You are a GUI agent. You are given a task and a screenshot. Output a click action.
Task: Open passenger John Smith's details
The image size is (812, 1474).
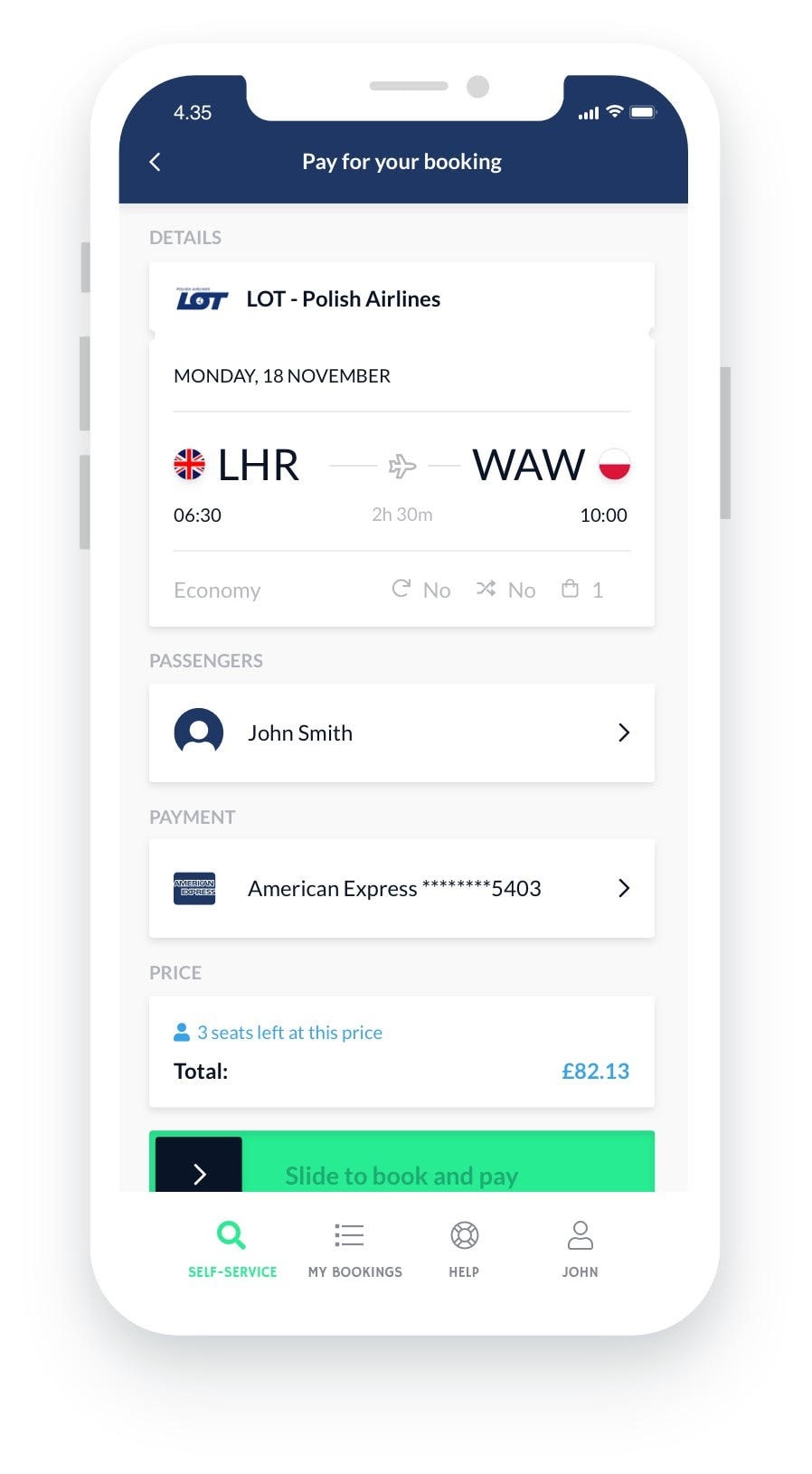(401, 732)
